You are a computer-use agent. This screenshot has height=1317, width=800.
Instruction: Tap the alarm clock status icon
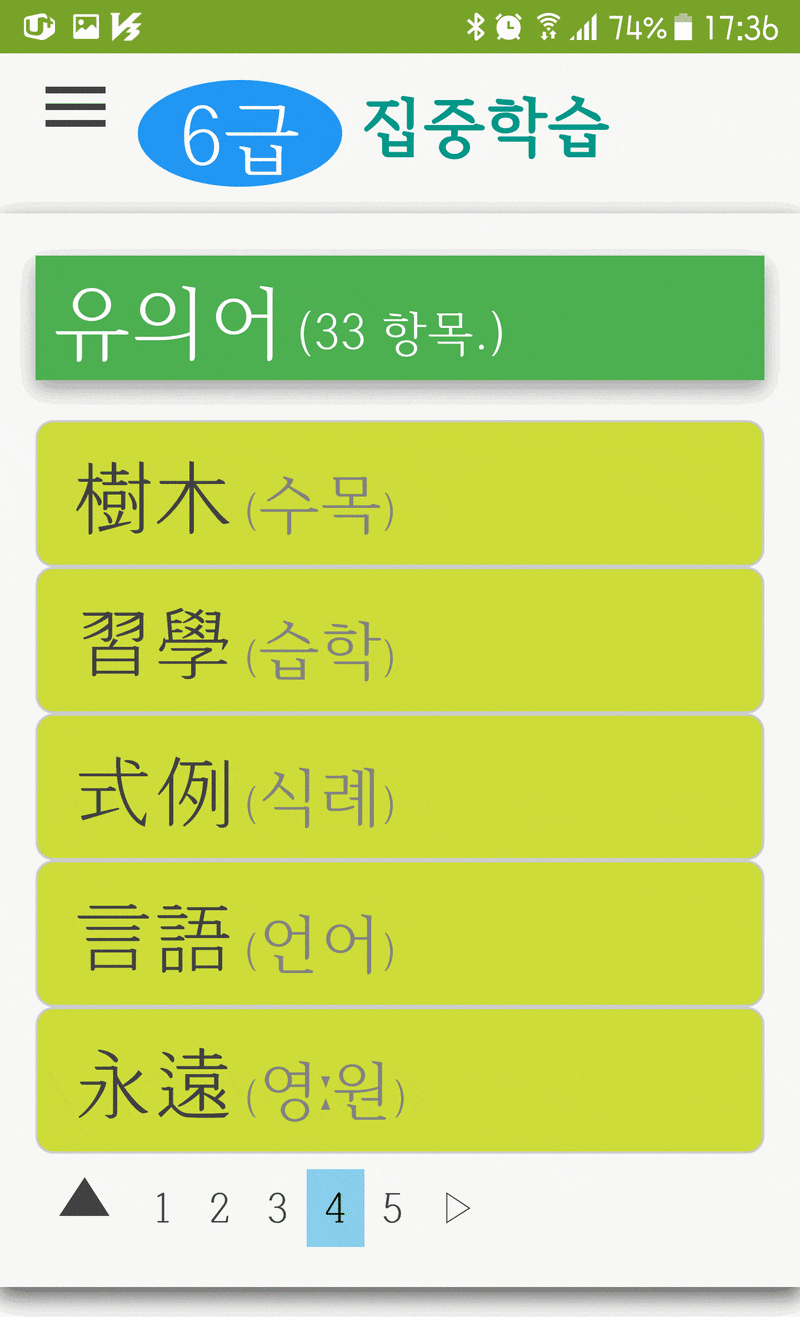tap(508, 27)
